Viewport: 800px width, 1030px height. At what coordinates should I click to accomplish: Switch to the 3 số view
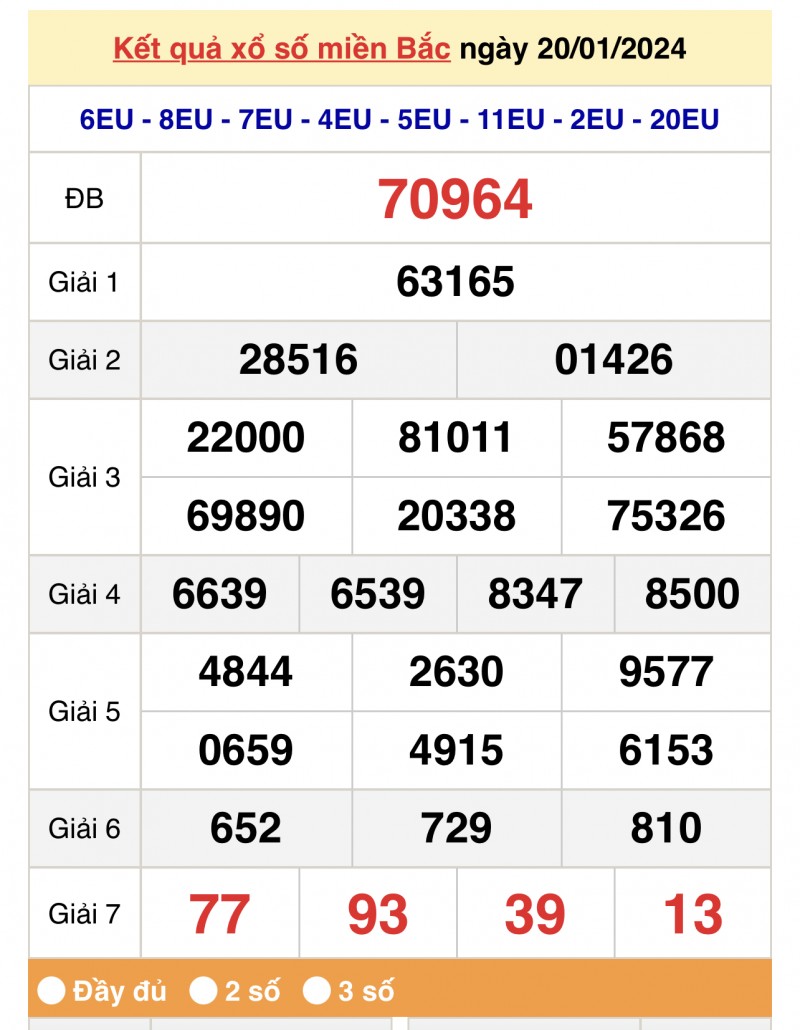click(x=317, y=991)
